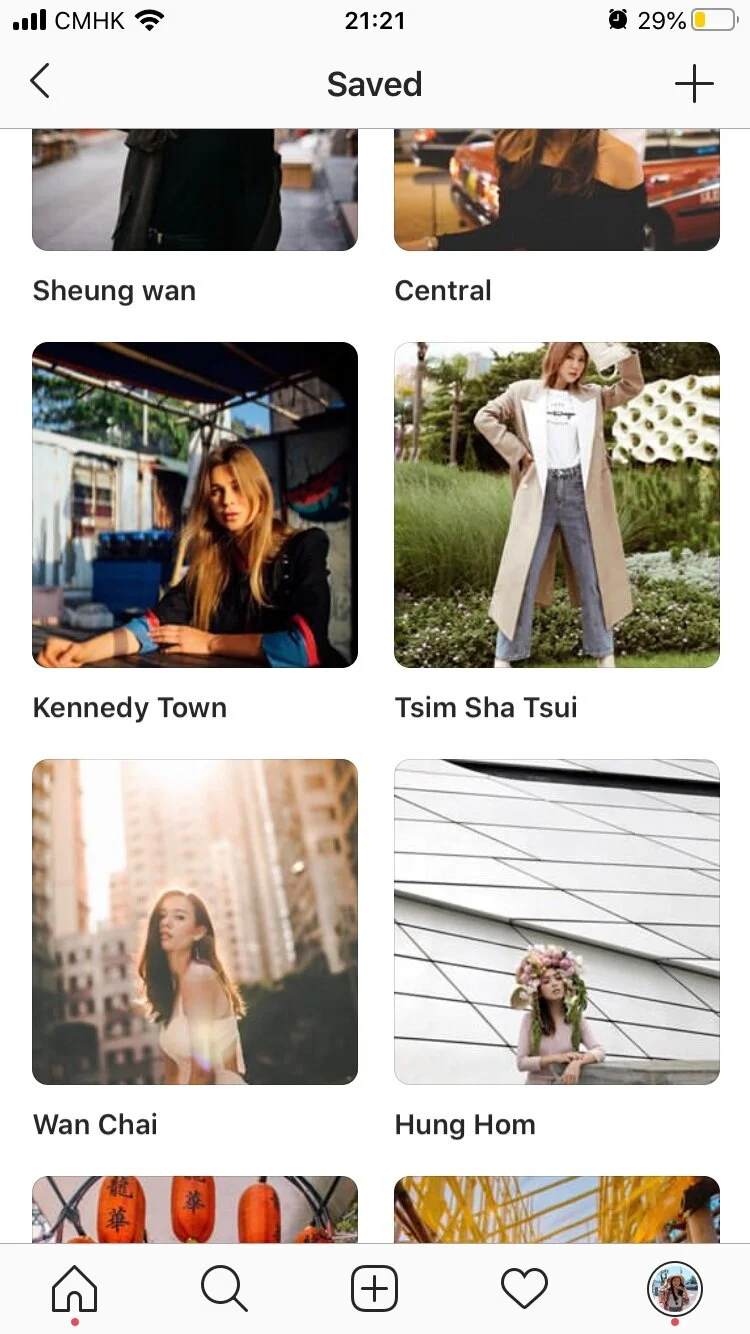This screenshot has width=750, height=1334.
Task: Go back from the Saved screen
Action: pyautogui.click(x=40, y=82)
